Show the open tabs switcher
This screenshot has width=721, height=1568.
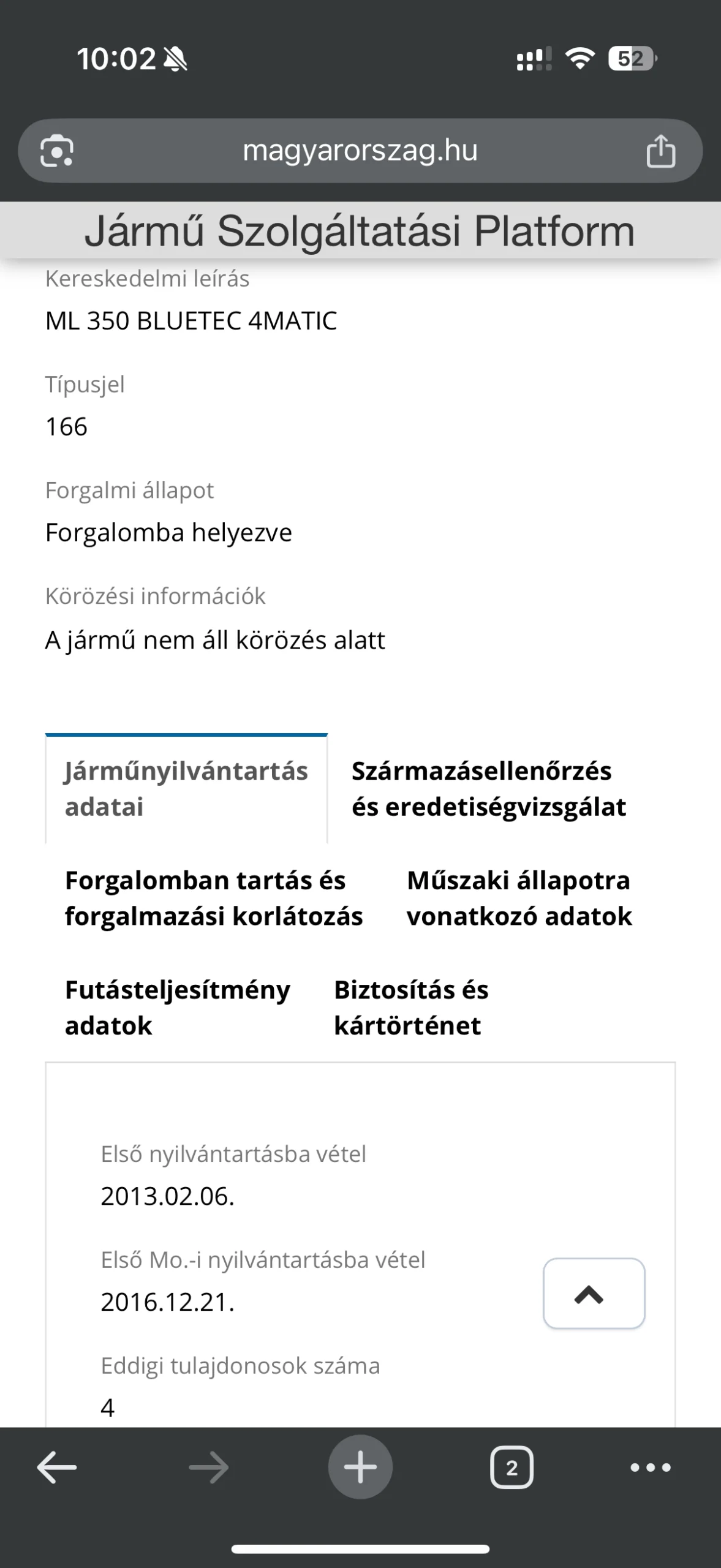coord(511,1467)
